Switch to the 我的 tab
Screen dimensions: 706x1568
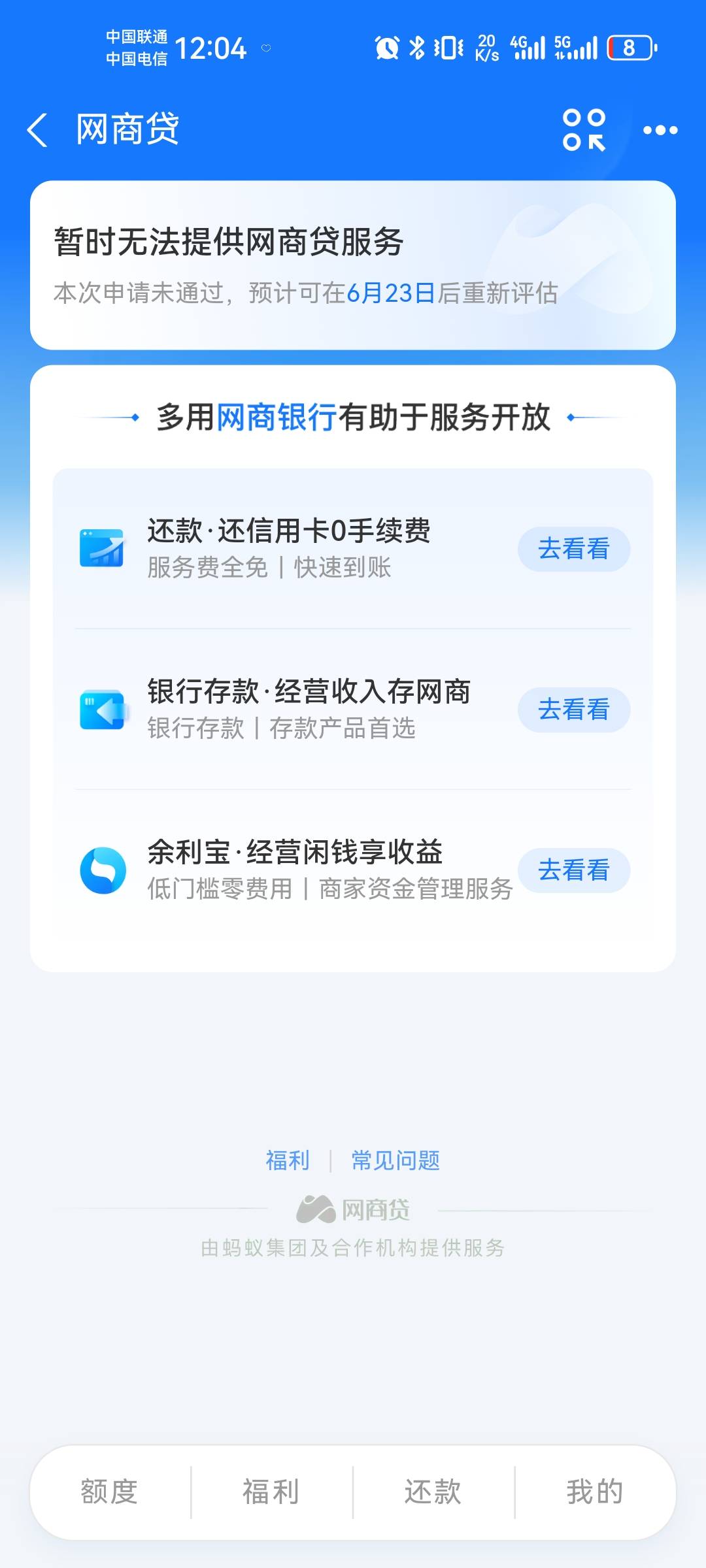(595, 1492)
